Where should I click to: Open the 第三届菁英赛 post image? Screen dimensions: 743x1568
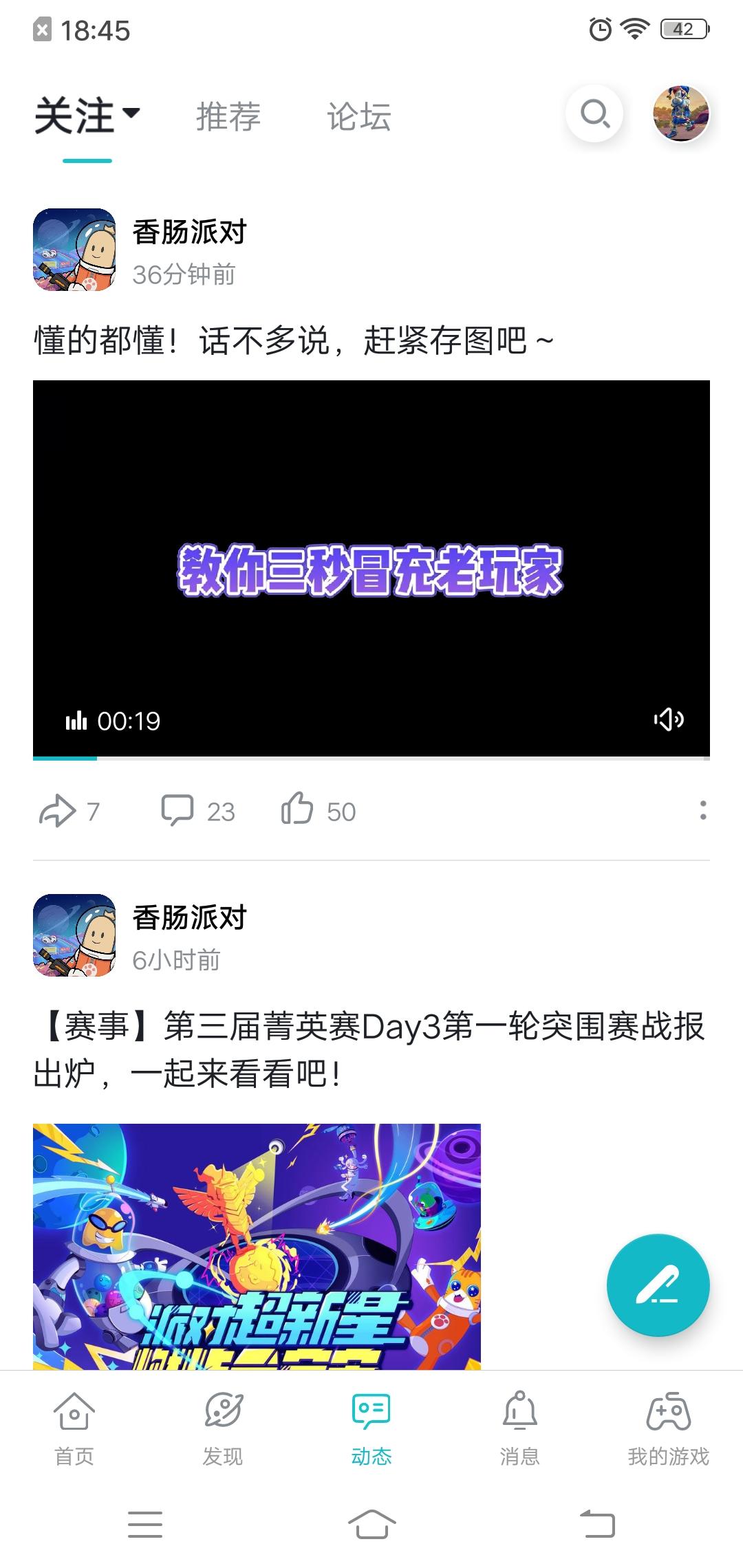tap(257, 1245)
